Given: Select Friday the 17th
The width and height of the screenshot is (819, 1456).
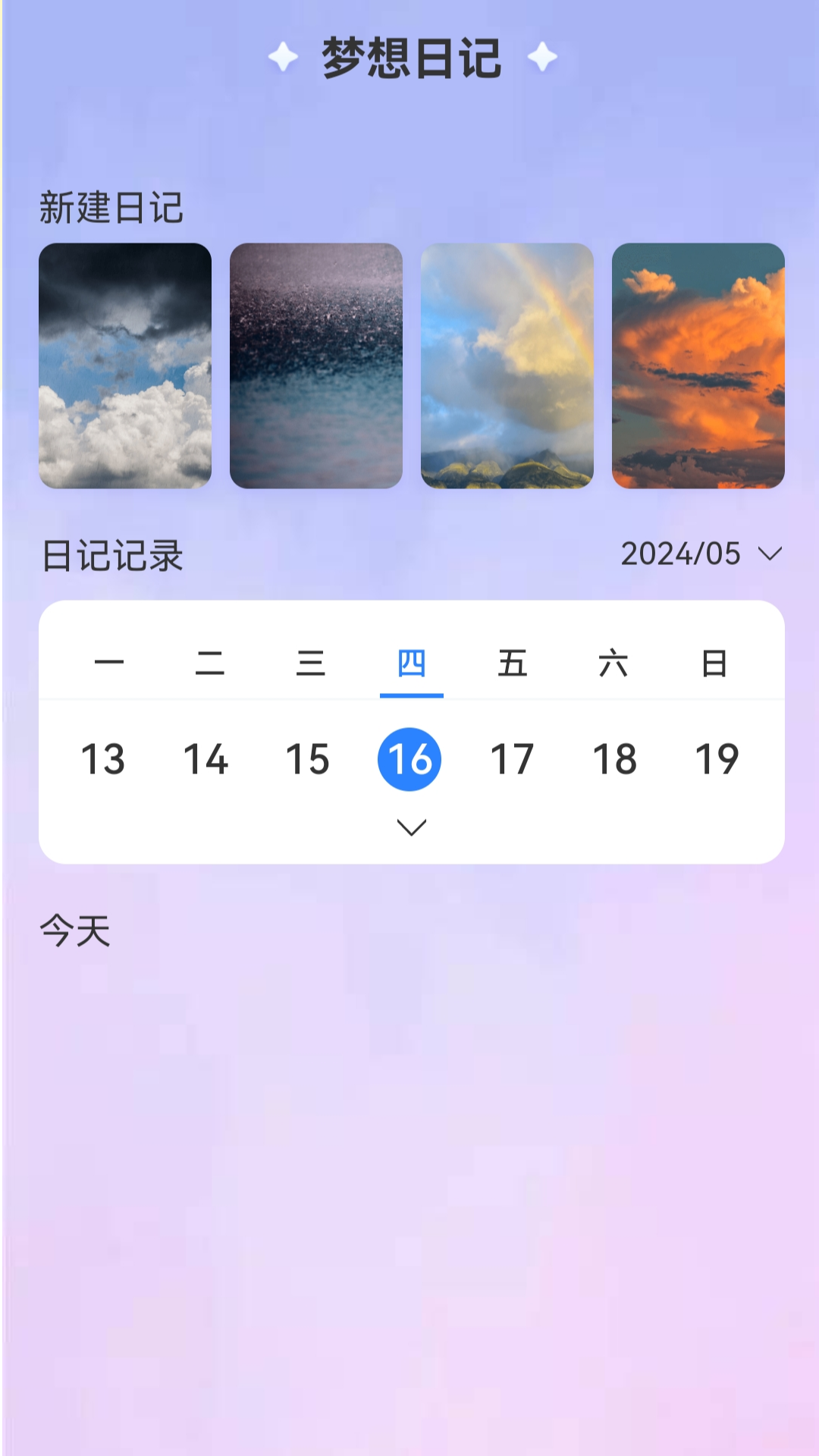Looking at the screenshot, I should (512, 757).
